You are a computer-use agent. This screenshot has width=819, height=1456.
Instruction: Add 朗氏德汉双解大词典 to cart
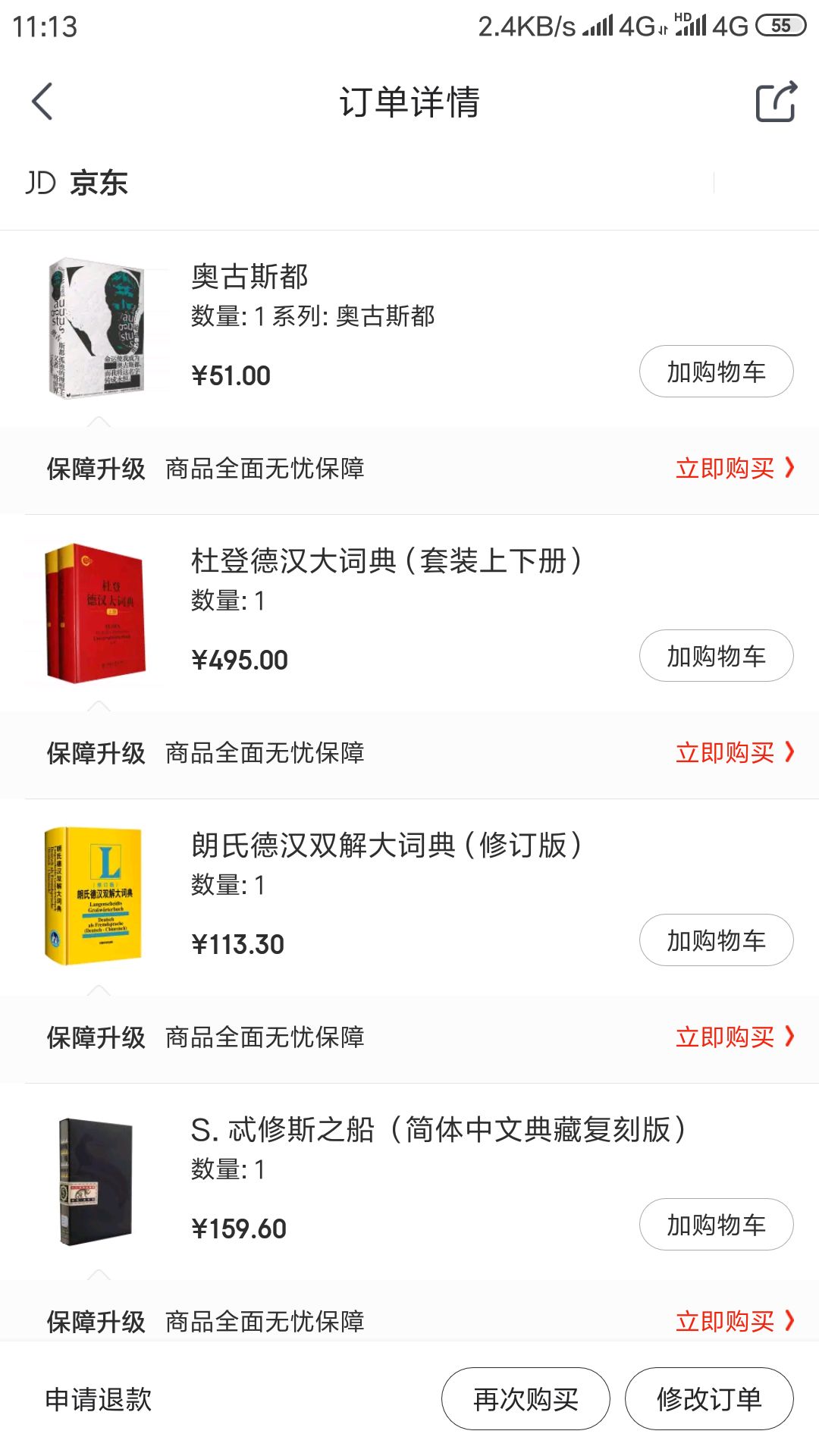[x=716, y=940]
